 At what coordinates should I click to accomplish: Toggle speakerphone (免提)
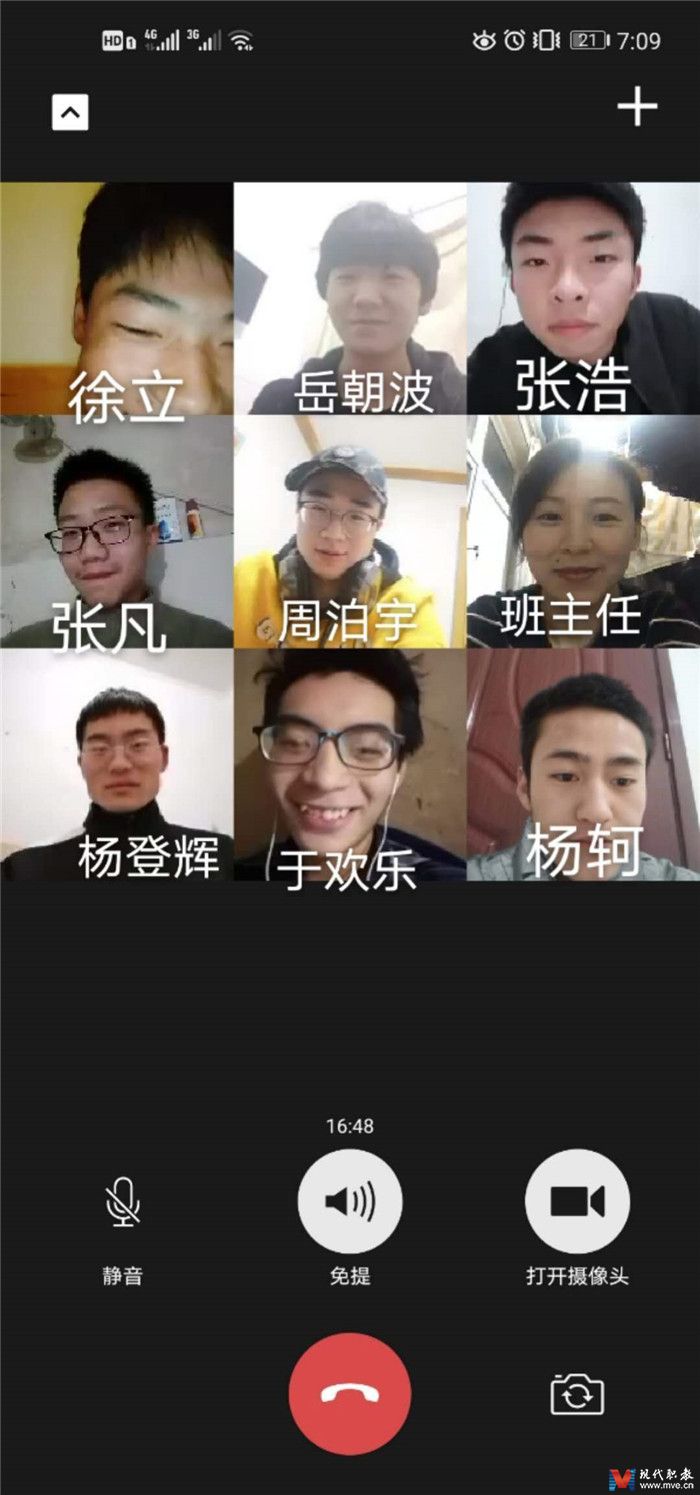pos(350,1200)
